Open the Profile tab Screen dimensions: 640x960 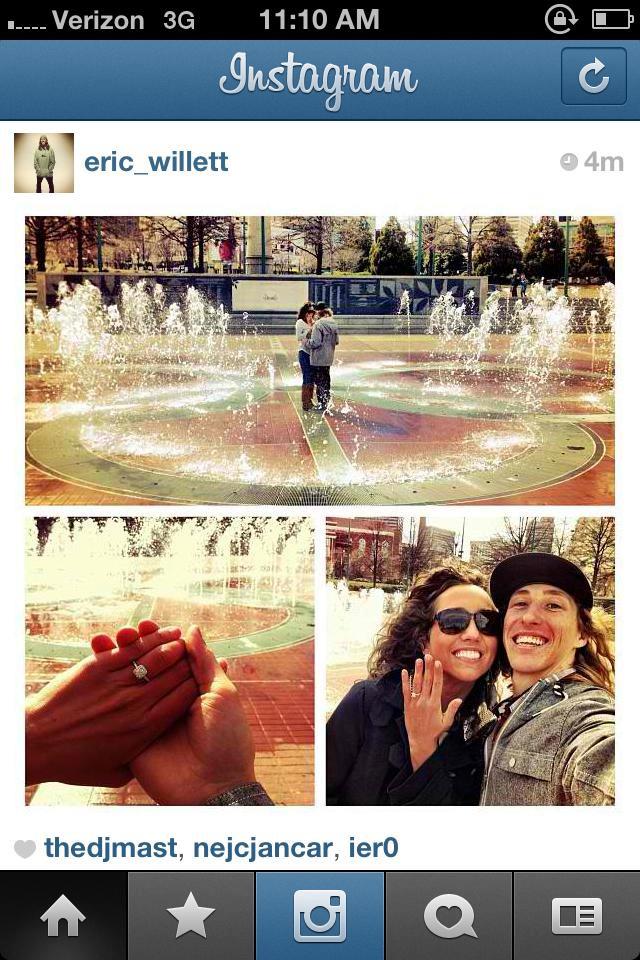577,916
